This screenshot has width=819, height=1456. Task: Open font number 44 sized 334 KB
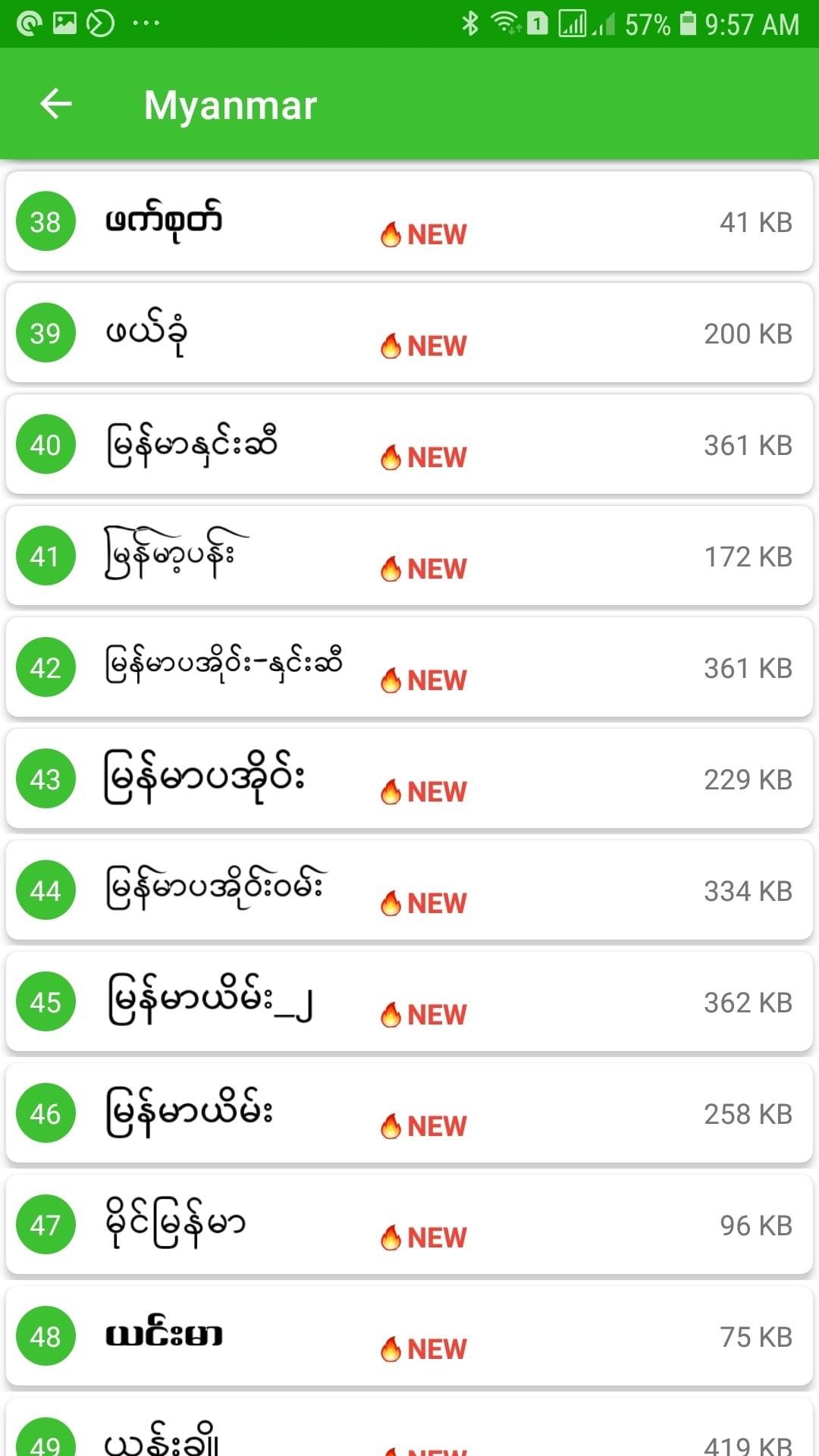coord(409,890)
